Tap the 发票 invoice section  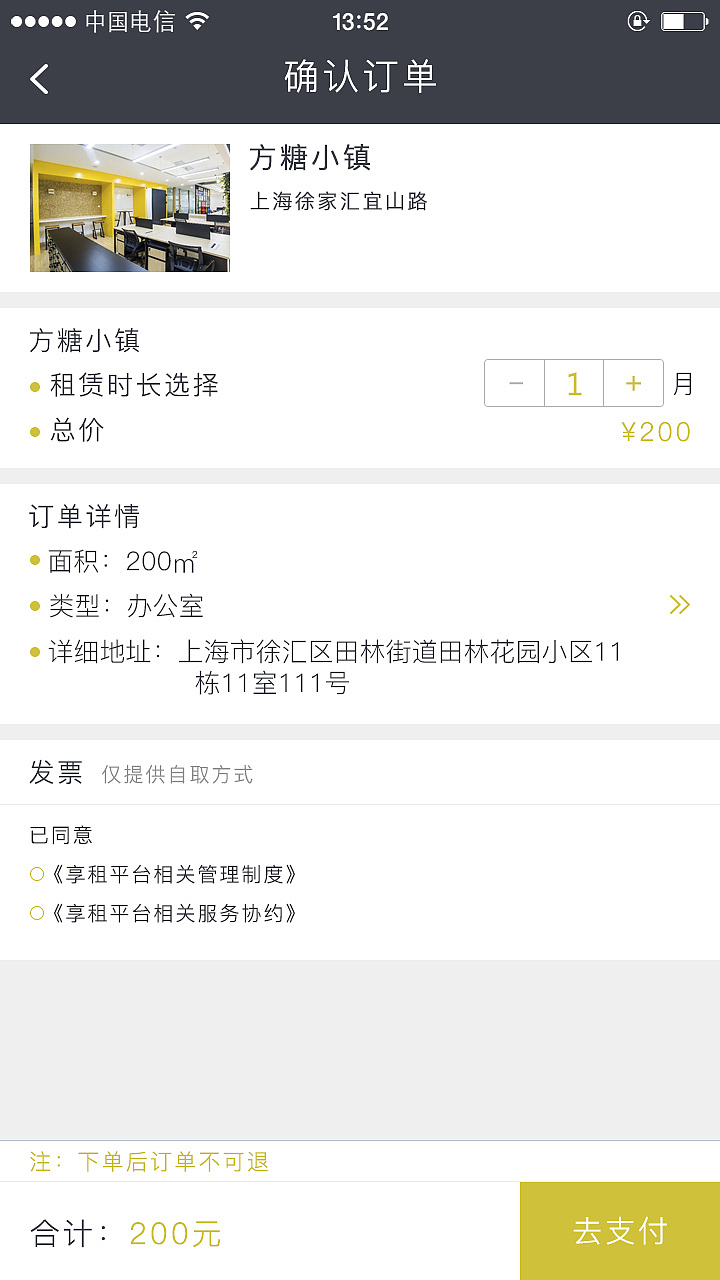click(55, 772)
